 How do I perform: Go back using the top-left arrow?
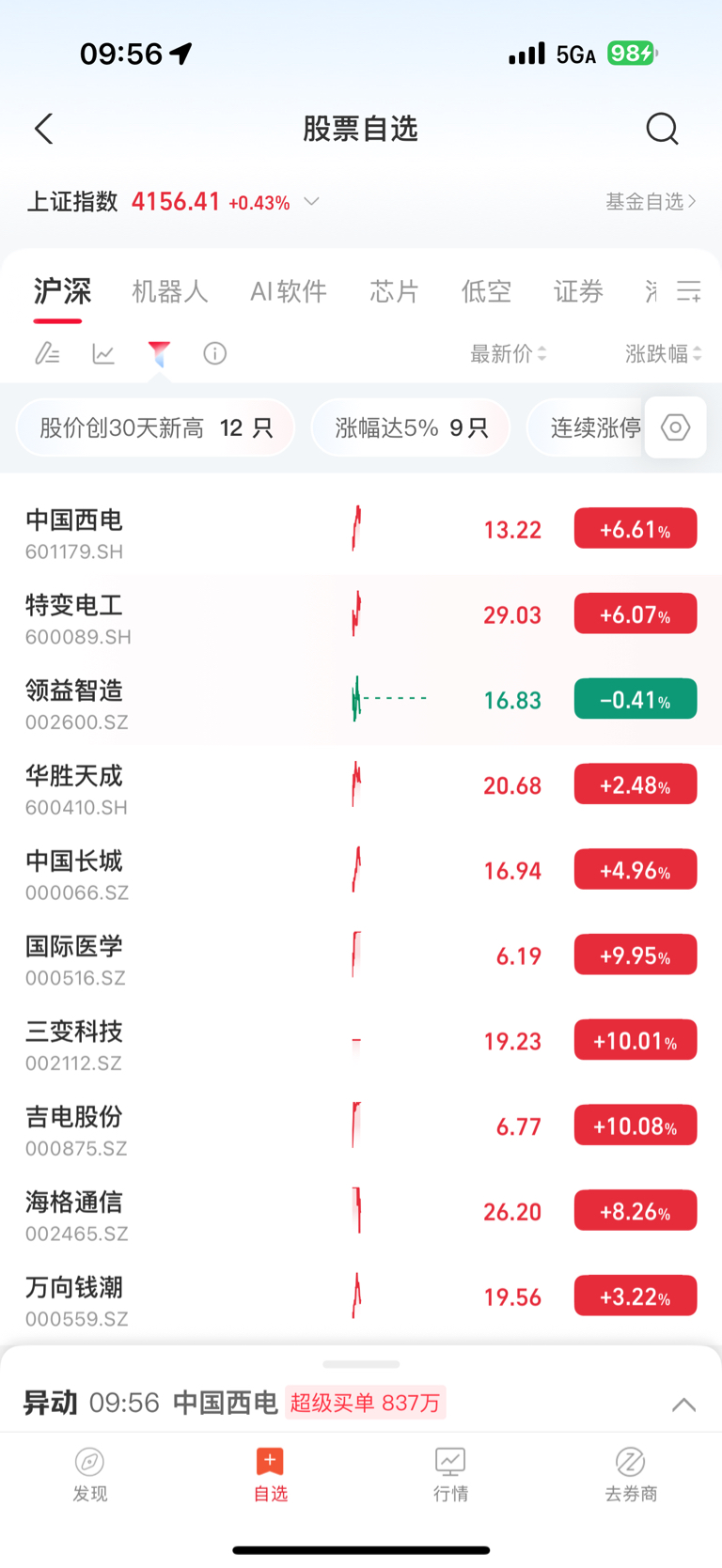(x=44, y=129)
